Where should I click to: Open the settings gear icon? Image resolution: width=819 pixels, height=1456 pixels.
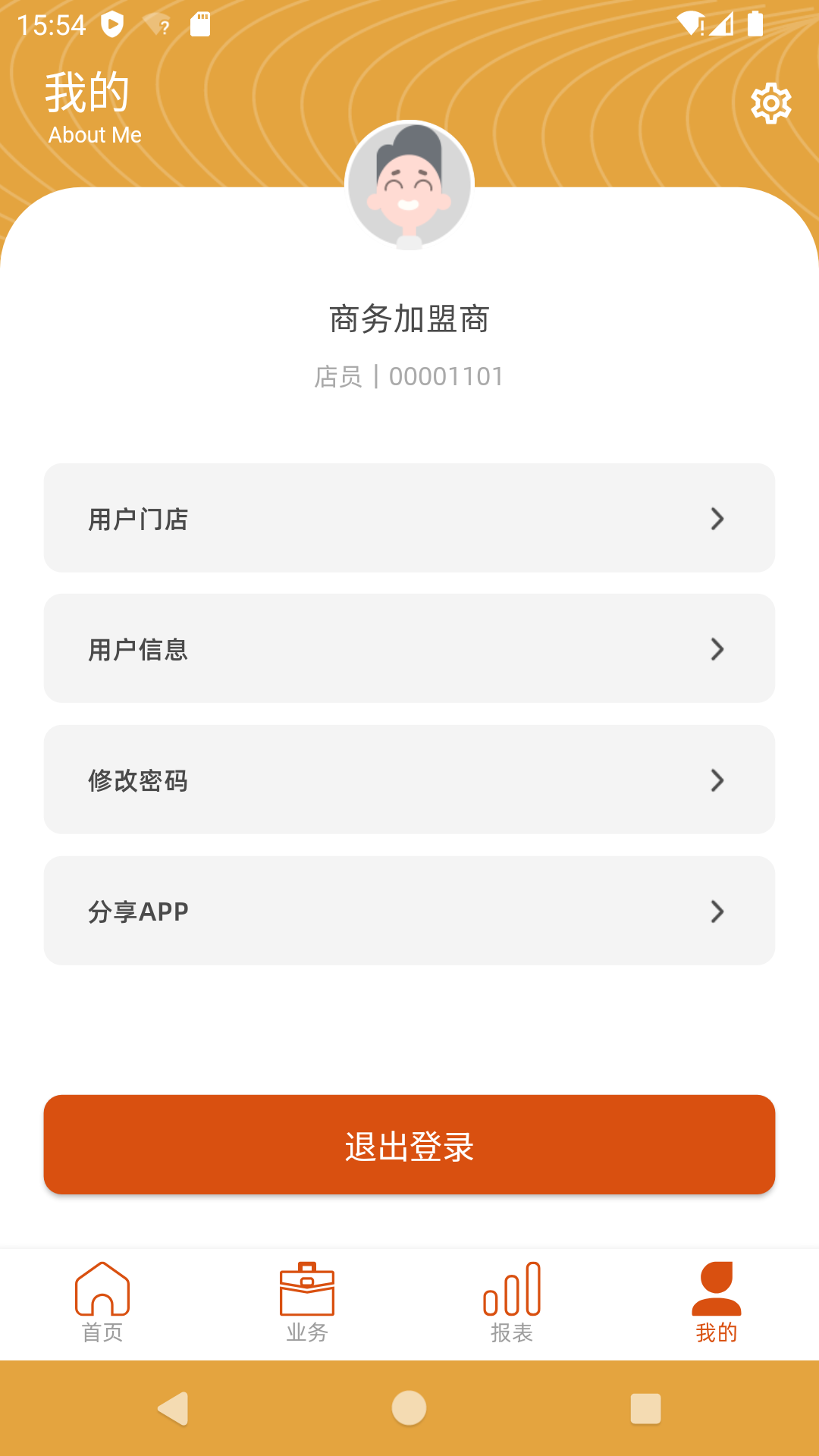770,103
